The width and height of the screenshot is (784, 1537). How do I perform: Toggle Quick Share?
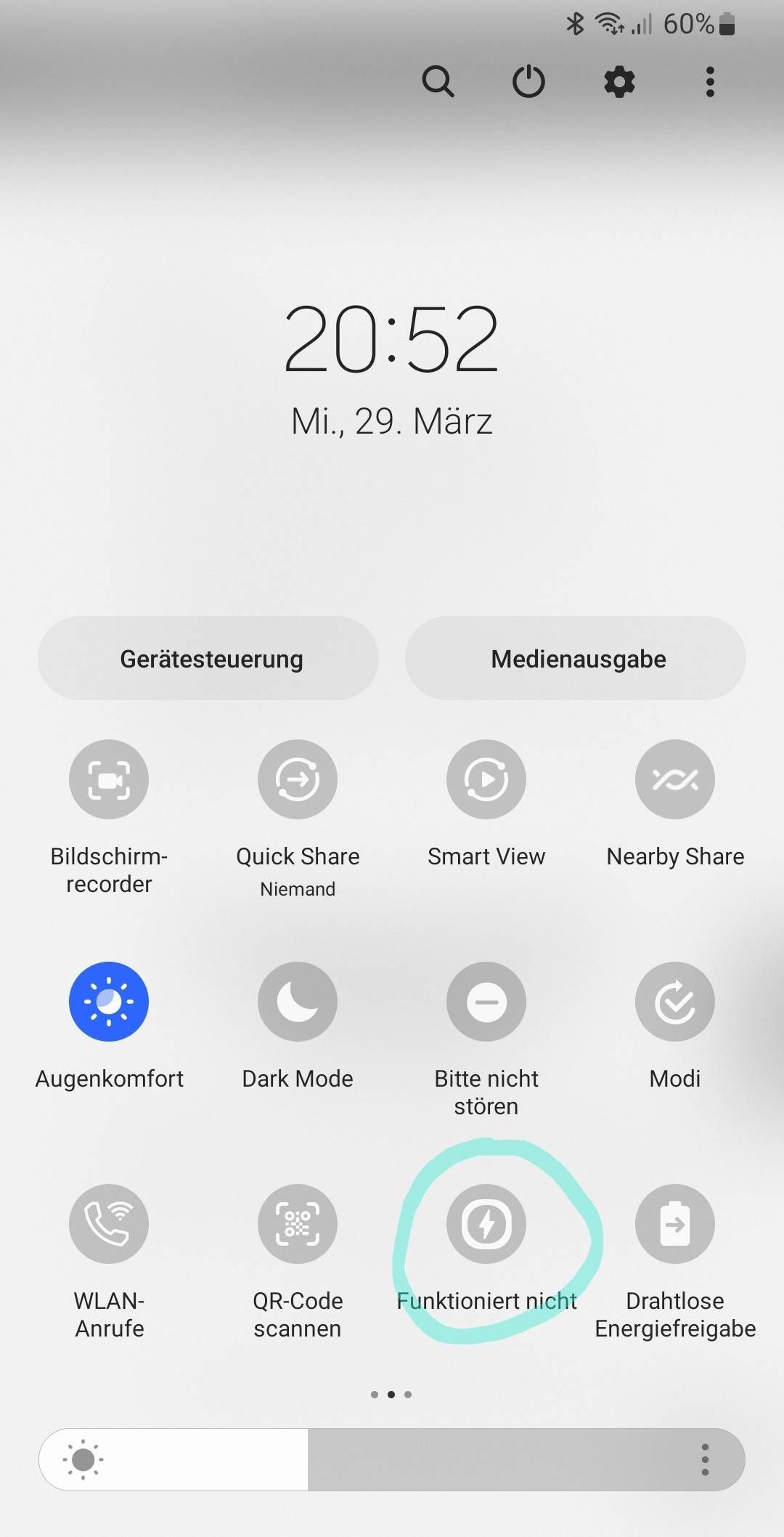(x=298, y=779)
